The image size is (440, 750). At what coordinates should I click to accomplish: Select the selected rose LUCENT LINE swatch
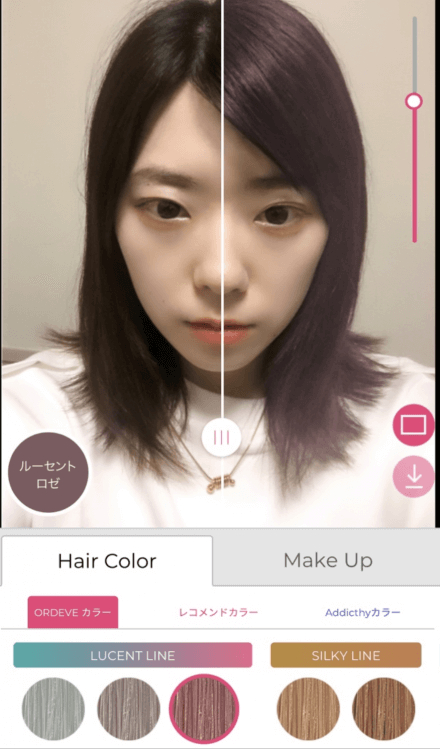204,709
